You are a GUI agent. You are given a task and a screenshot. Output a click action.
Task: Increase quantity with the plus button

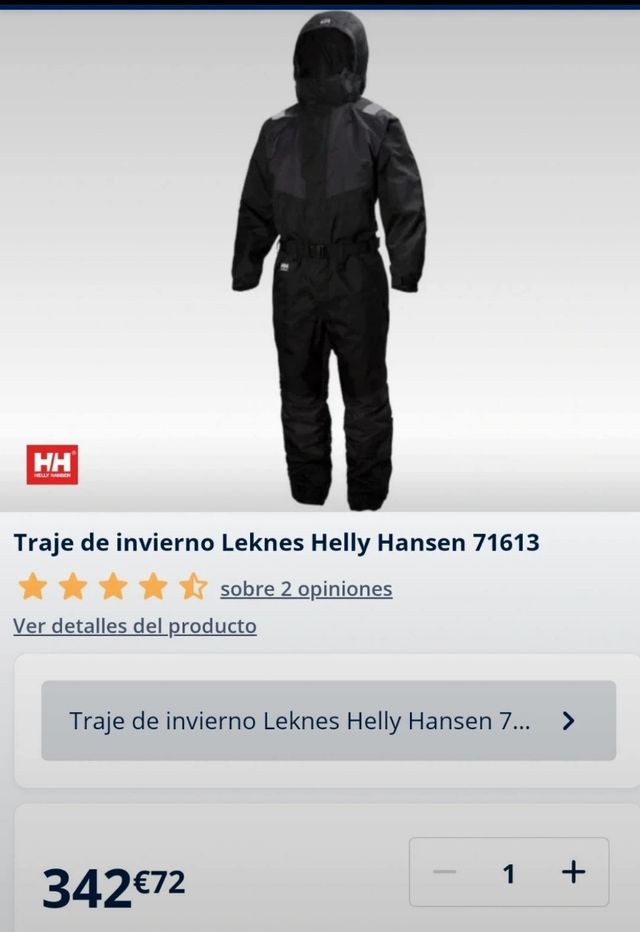point(573,872)
